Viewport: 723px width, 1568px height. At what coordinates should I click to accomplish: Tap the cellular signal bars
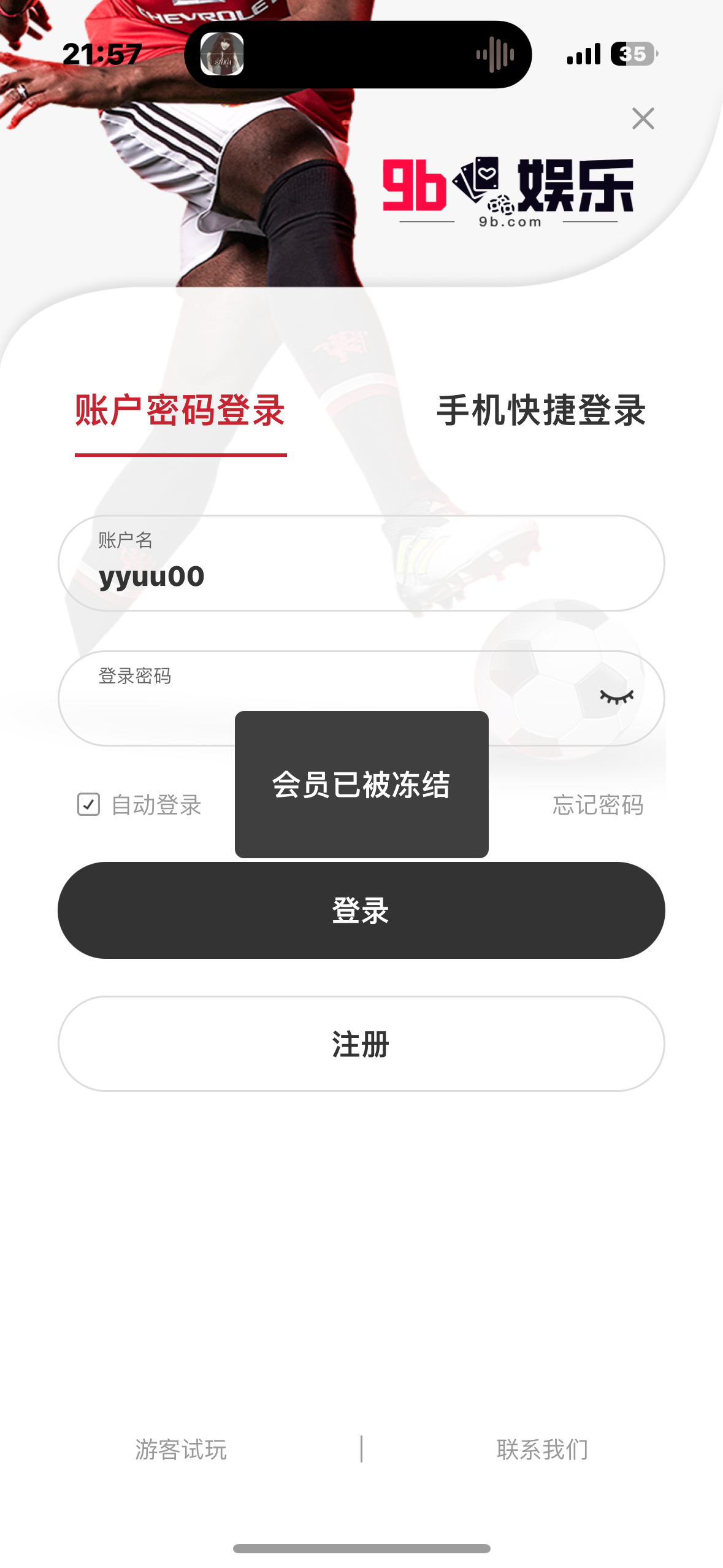[x=583, y=54]
